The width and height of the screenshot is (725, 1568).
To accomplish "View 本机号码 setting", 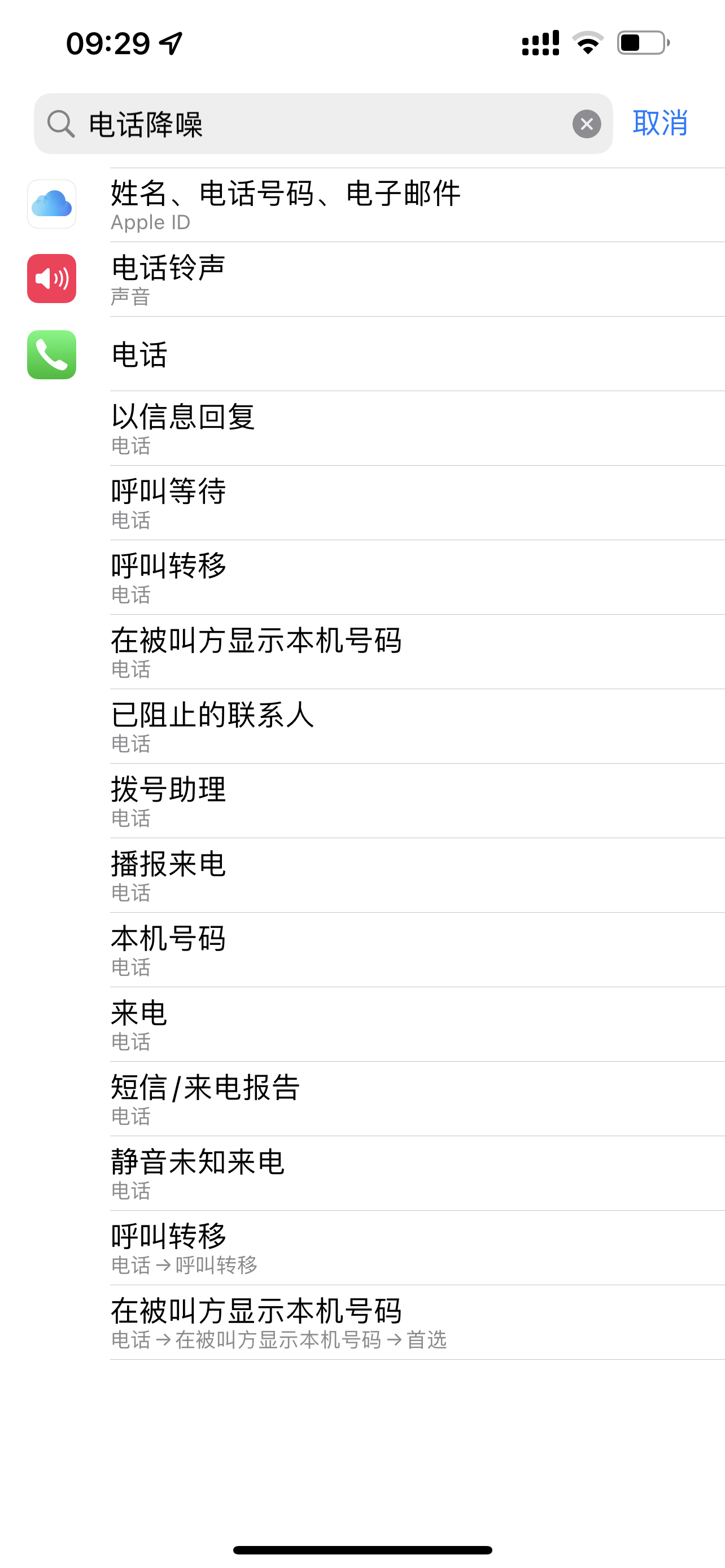I will coord(365,949).
